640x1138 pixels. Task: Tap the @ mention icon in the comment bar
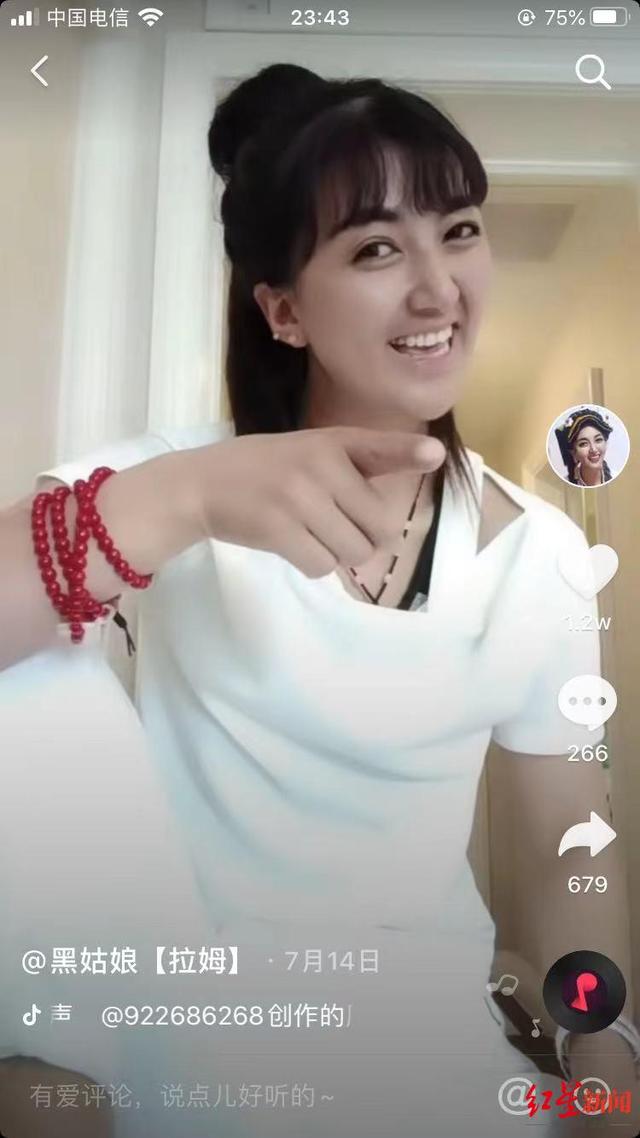click(515, 1097)
